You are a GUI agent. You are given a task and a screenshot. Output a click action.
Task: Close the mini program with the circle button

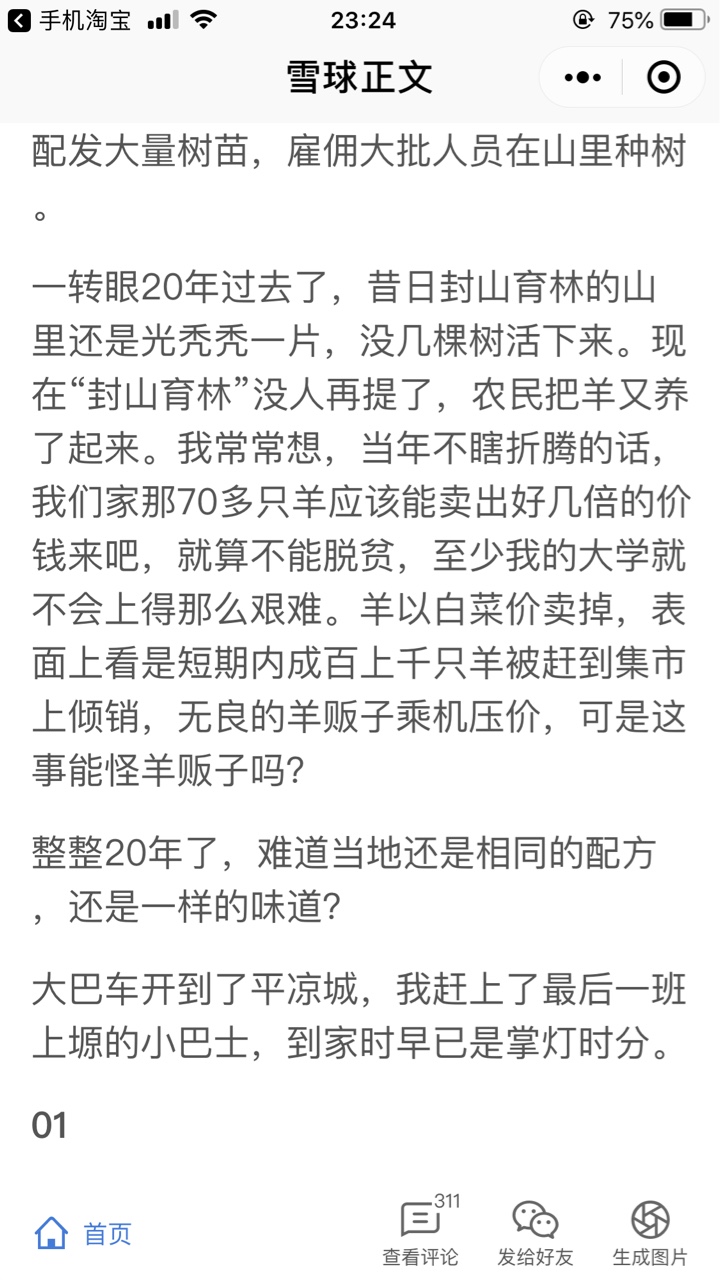(664, 77)
